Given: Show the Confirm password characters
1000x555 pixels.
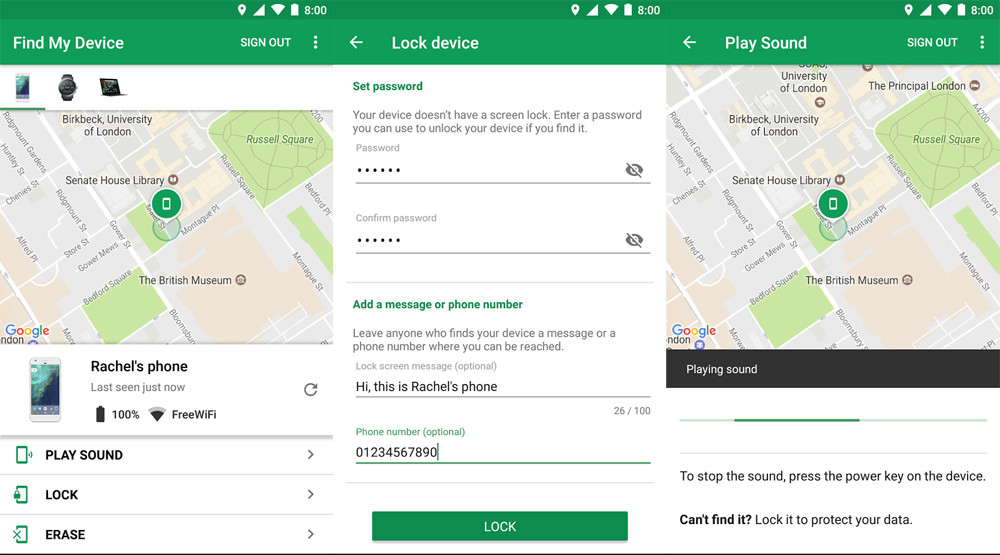Looking at the screenshot, I should 634,240.
